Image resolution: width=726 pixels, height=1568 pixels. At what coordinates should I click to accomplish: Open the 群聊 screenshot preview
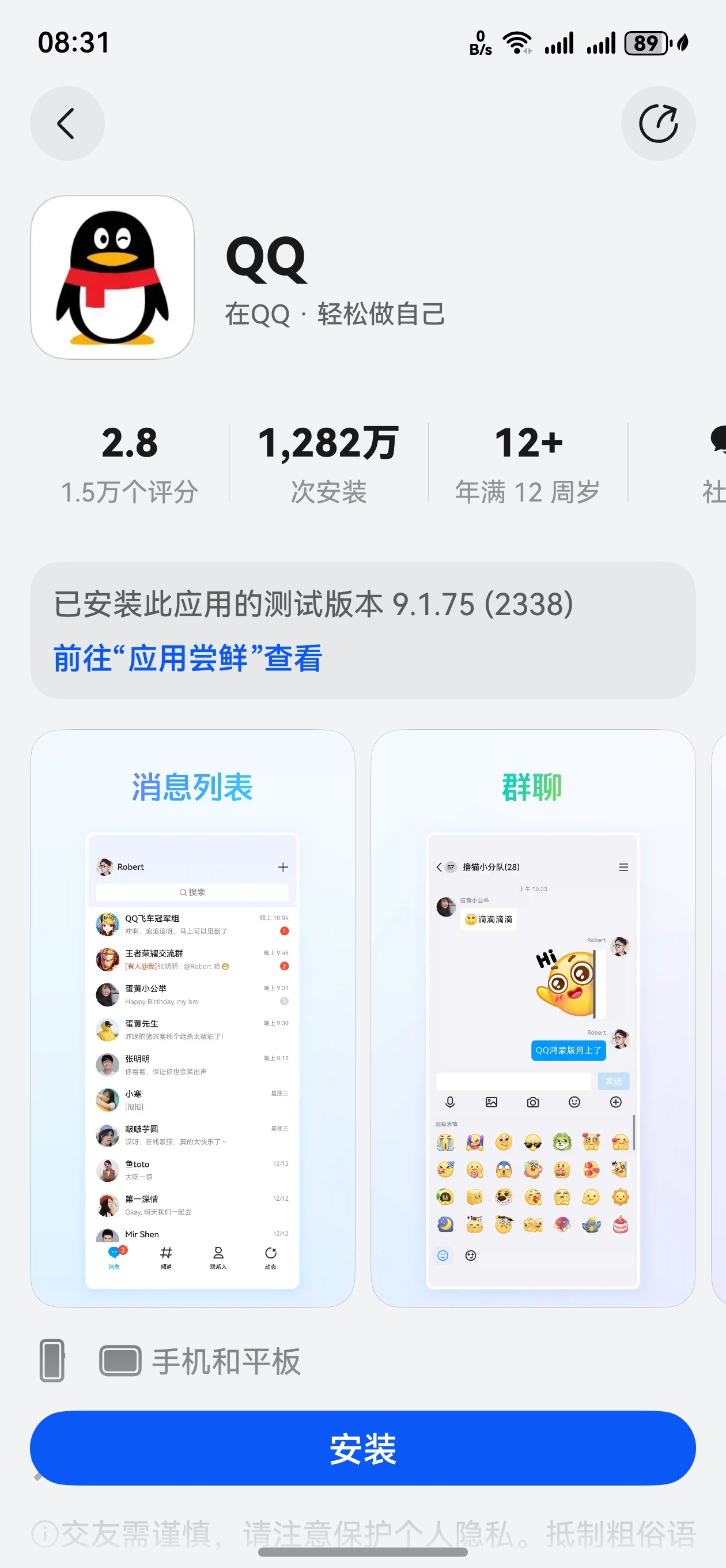tap(532, 1019)
